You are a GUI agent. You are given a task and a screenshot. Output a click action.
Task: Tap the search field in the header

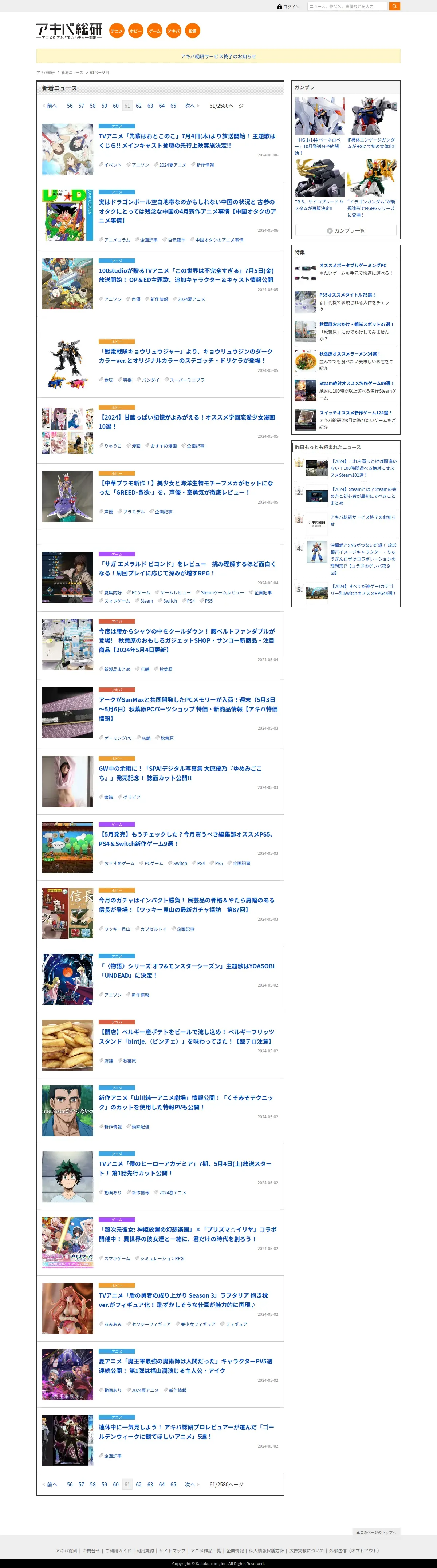[x=347, y=7]
